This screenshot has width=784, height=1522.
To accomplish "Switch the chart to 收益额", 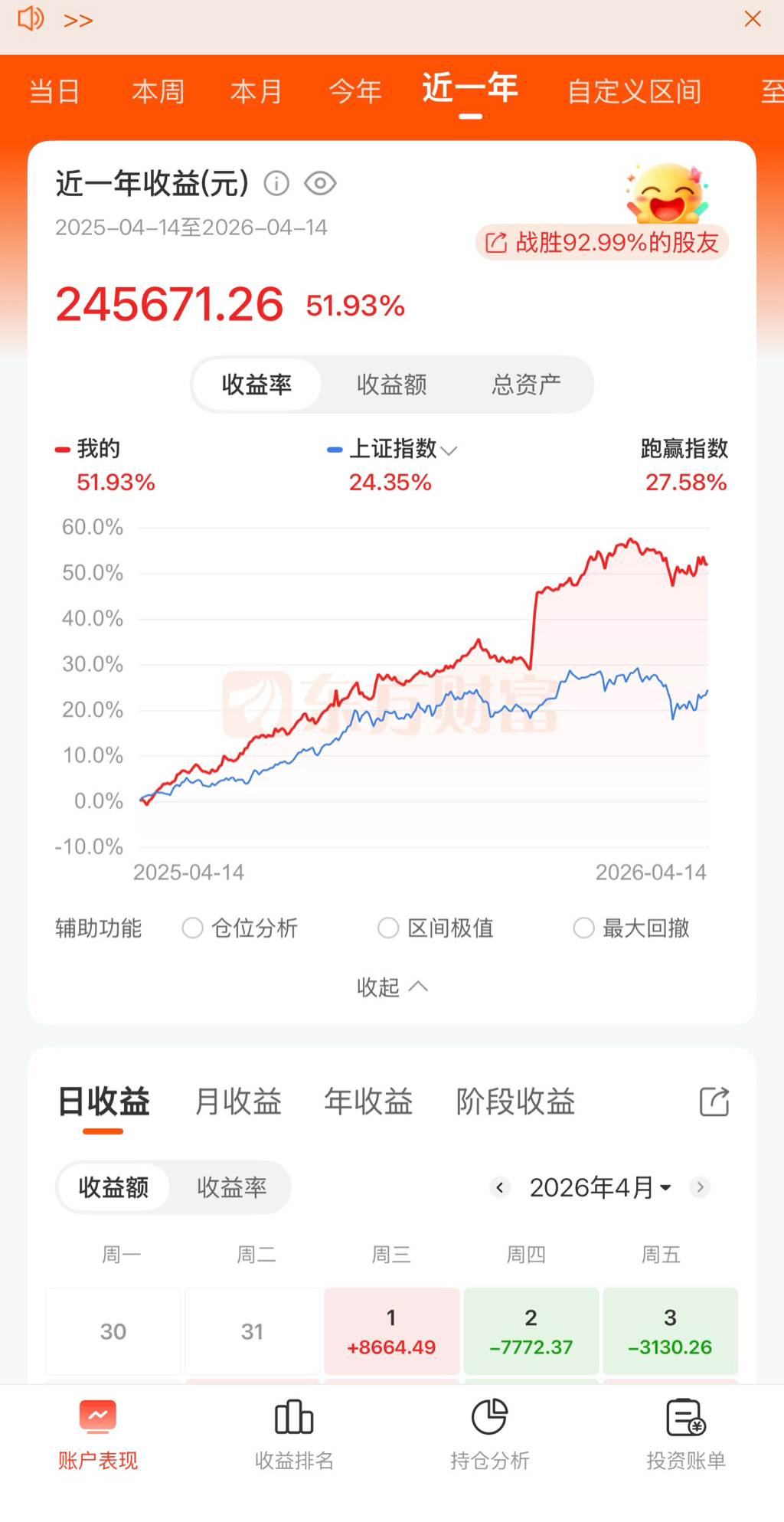I will pos(392,385).
